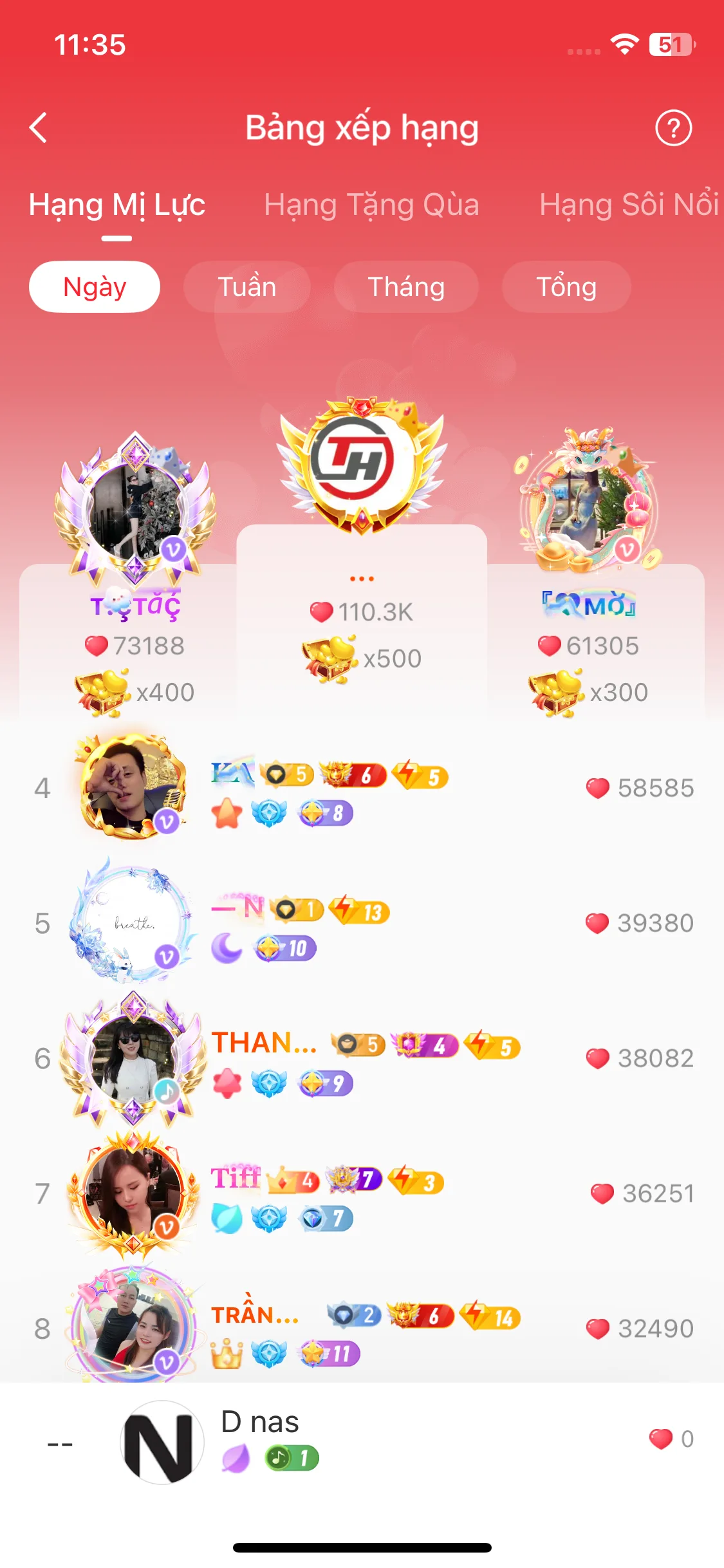Open second-place user with 73188 hearts
This screenshot has width=724, height=1568.
click(x=135, y=509)
